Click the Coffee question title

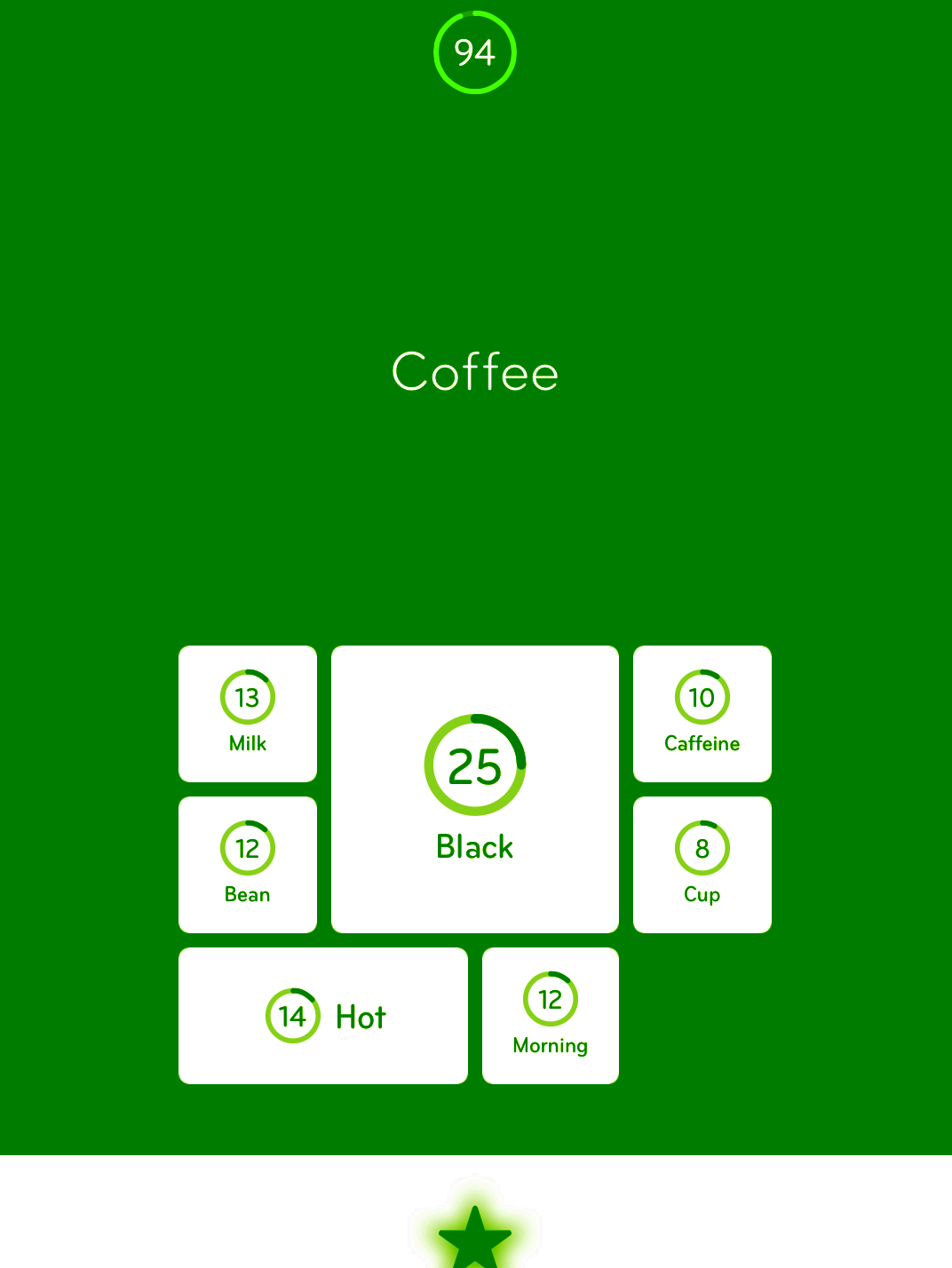tap(475, 372)
